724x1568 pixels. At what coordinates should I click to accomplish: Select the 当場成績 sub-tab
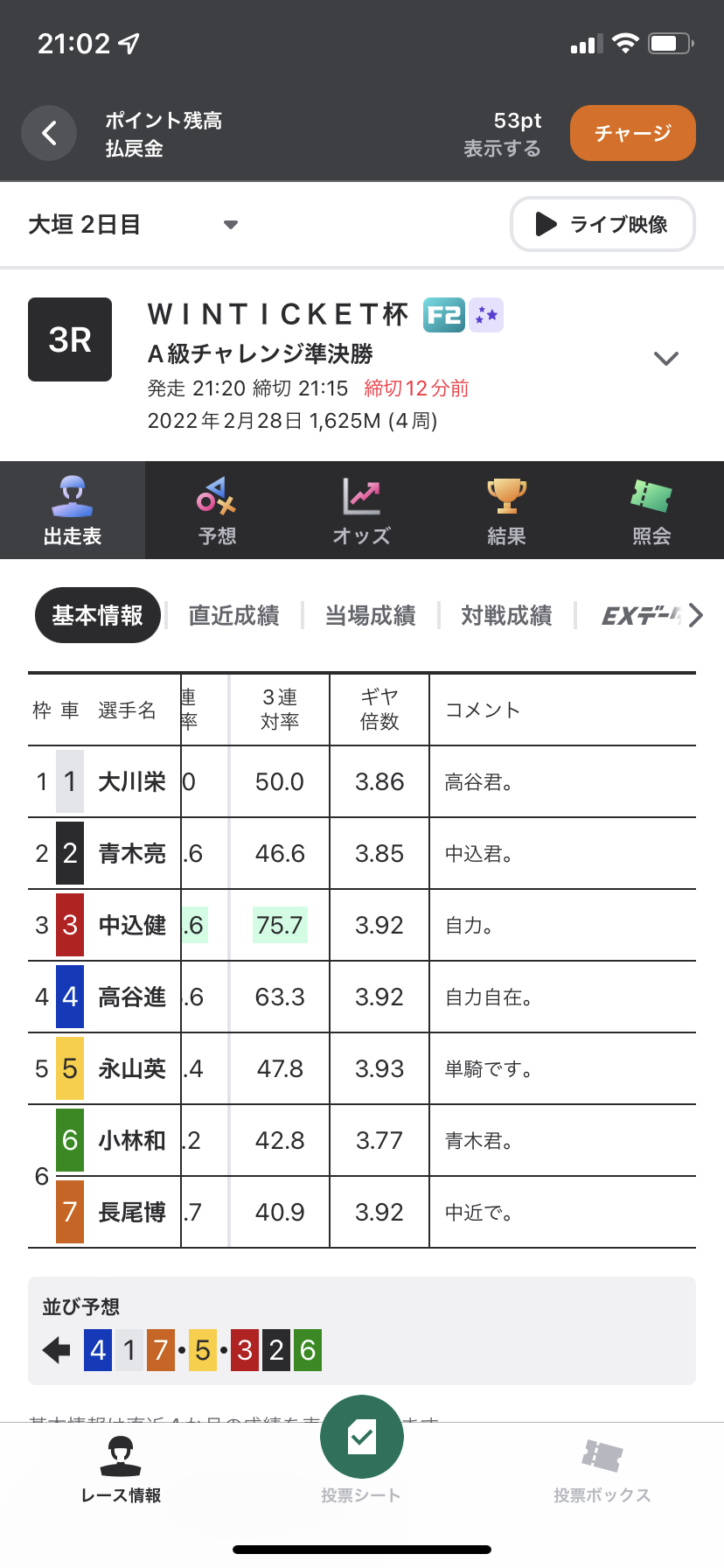[370, 616]
